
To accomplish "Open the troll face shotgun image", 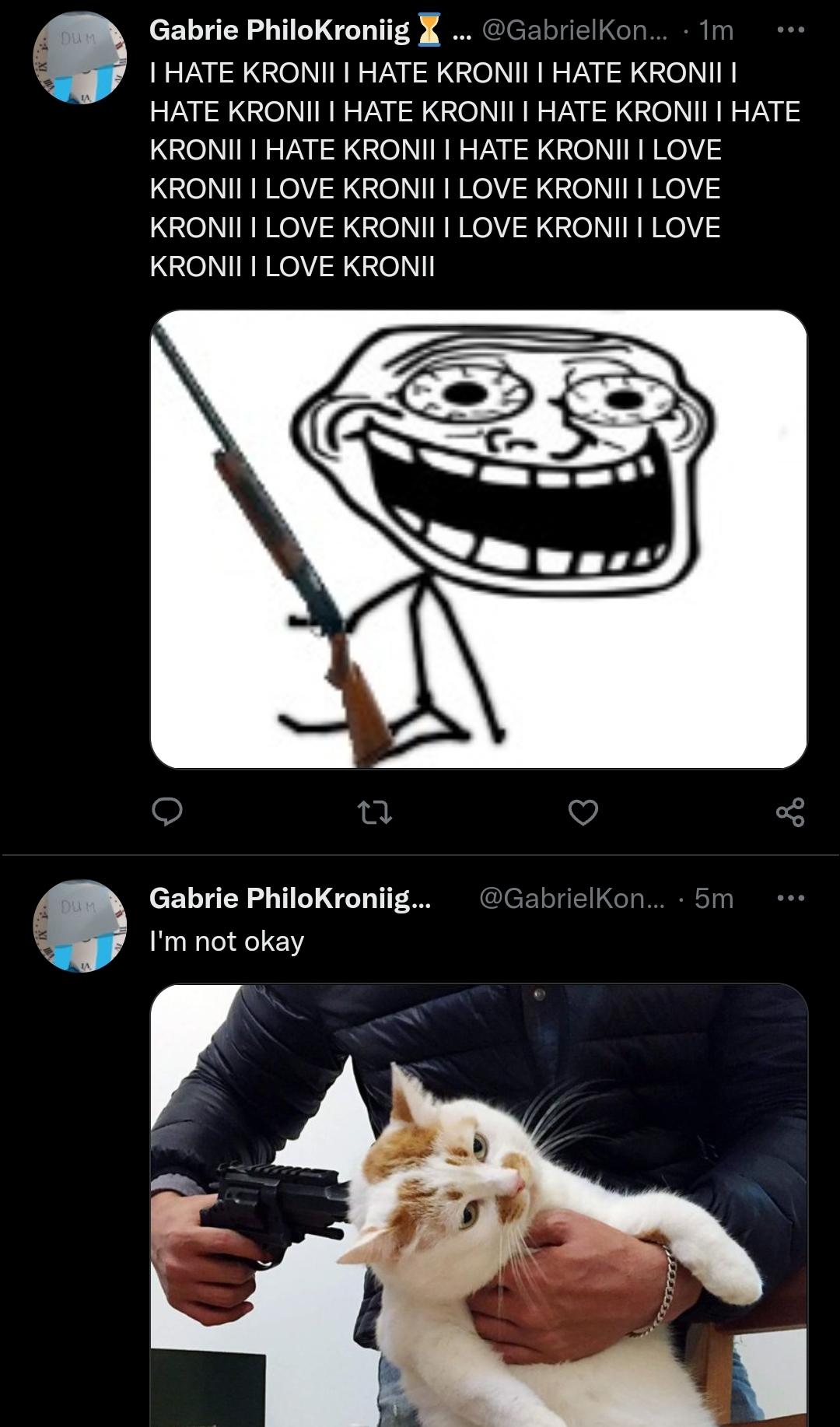I will point(478,539).
